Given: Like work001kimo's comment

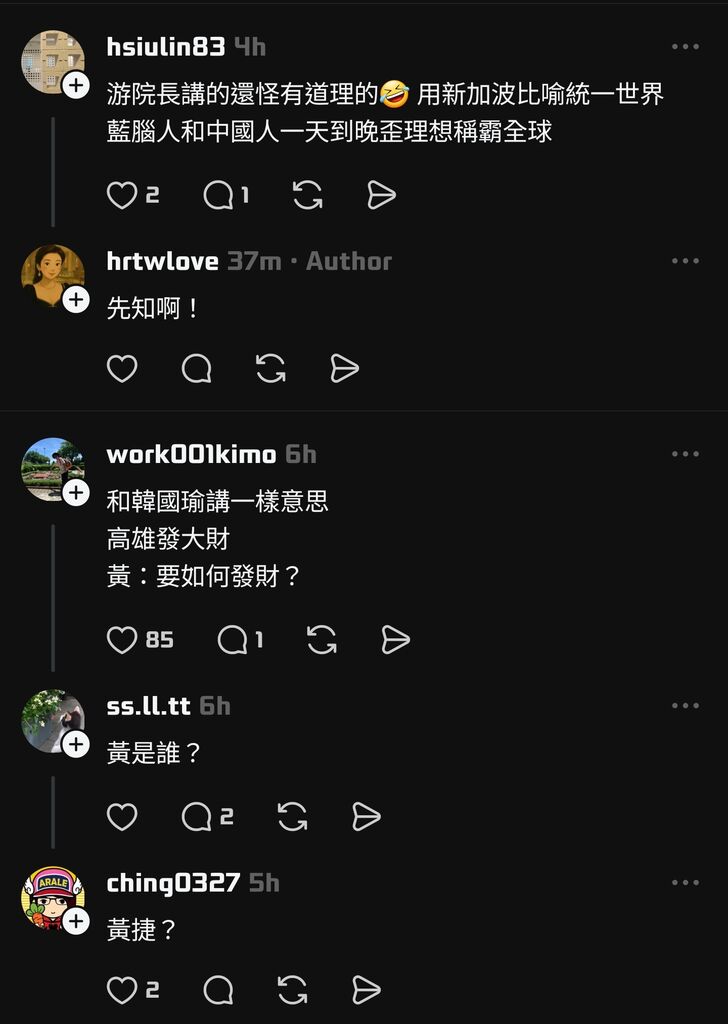Looking at the screenshot, I should point(122,640).
